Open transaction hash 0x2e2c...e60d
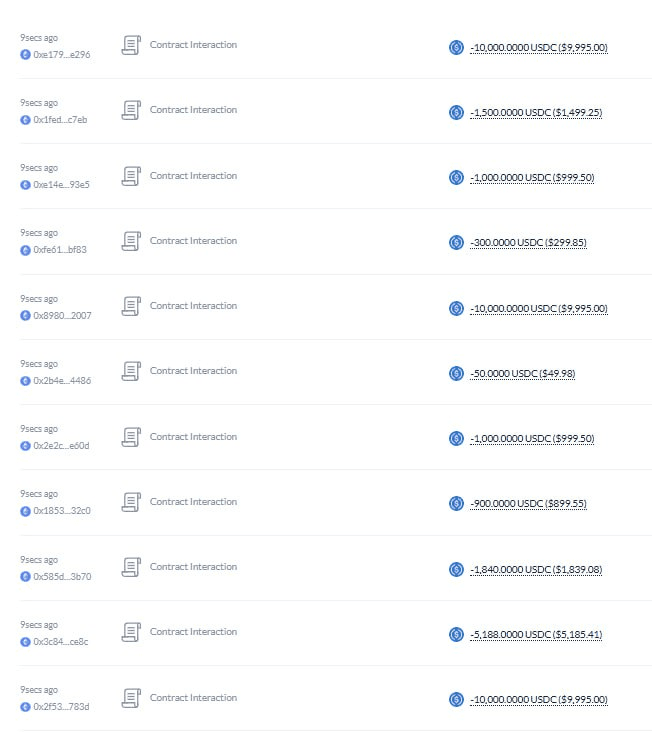Screen dimensions: 652x734 pyautogui.click(x=61, y=446)
